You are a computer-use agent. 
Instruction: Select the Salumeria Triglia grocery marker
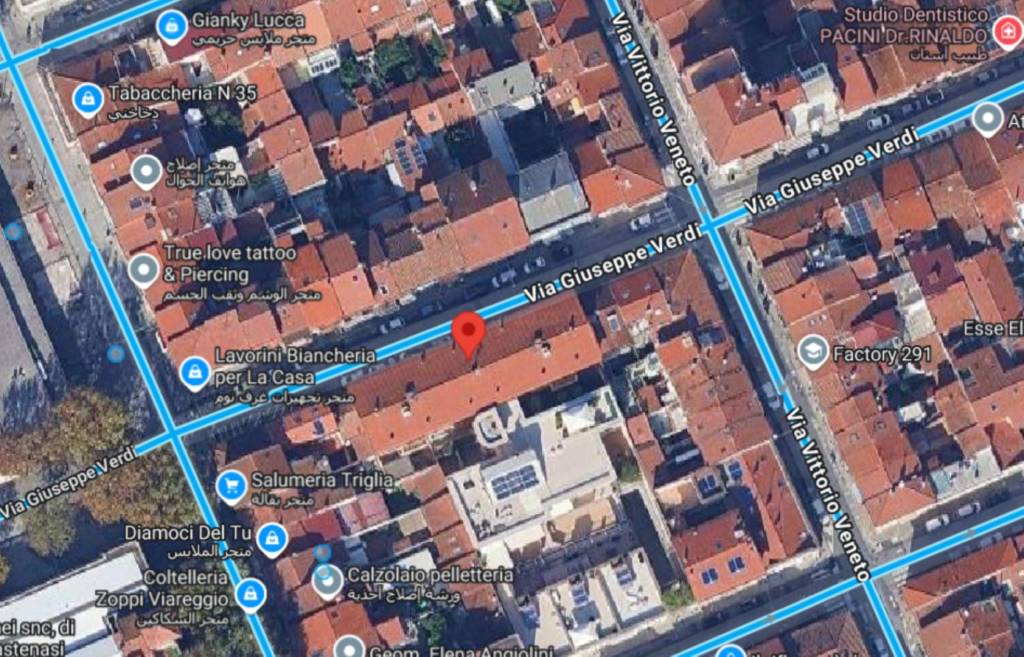pyautogui.click(x=232, y=486)
